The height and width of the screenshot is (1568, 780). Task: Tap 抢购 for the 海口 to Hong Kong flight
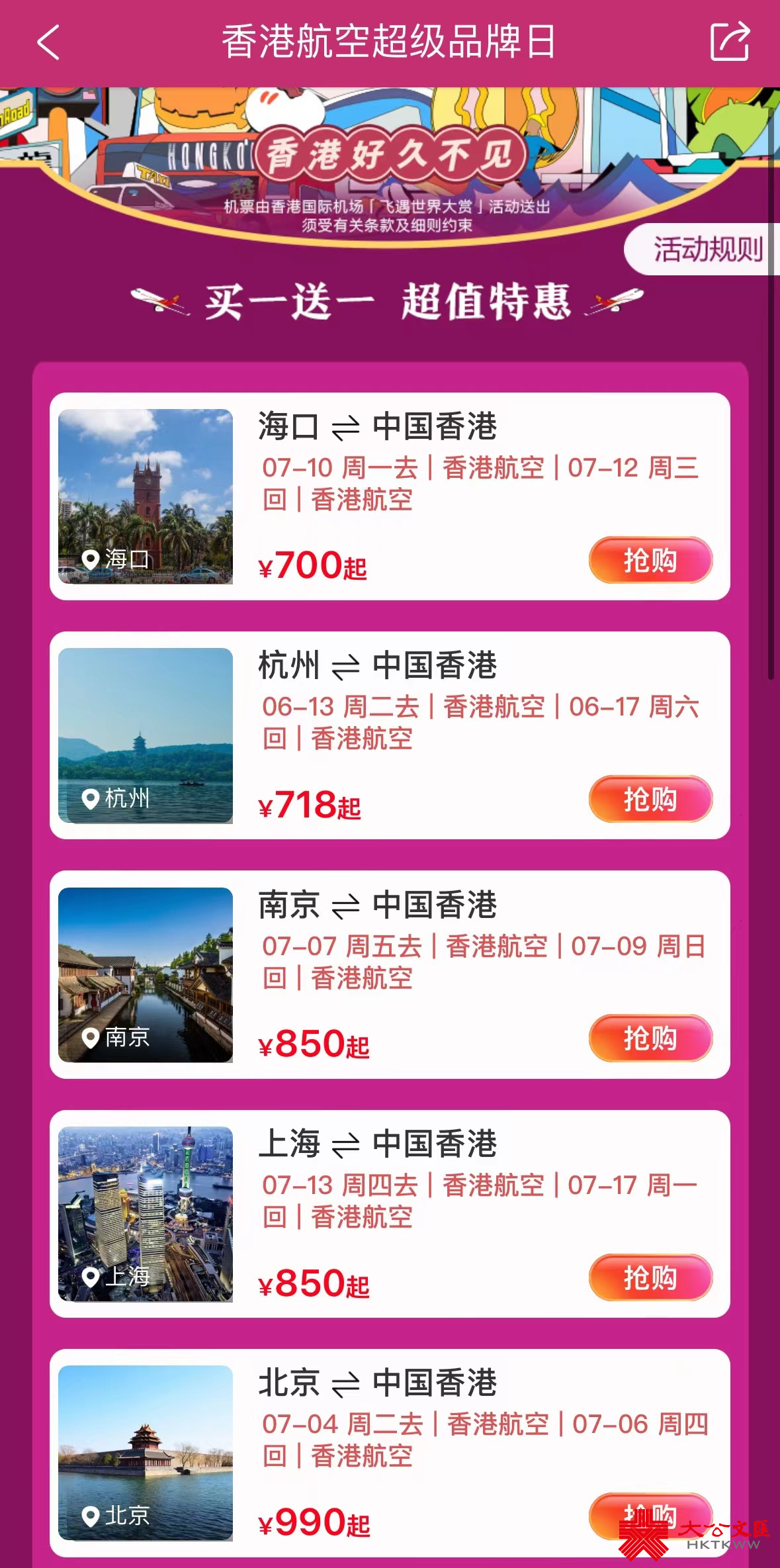coord(650,560)
